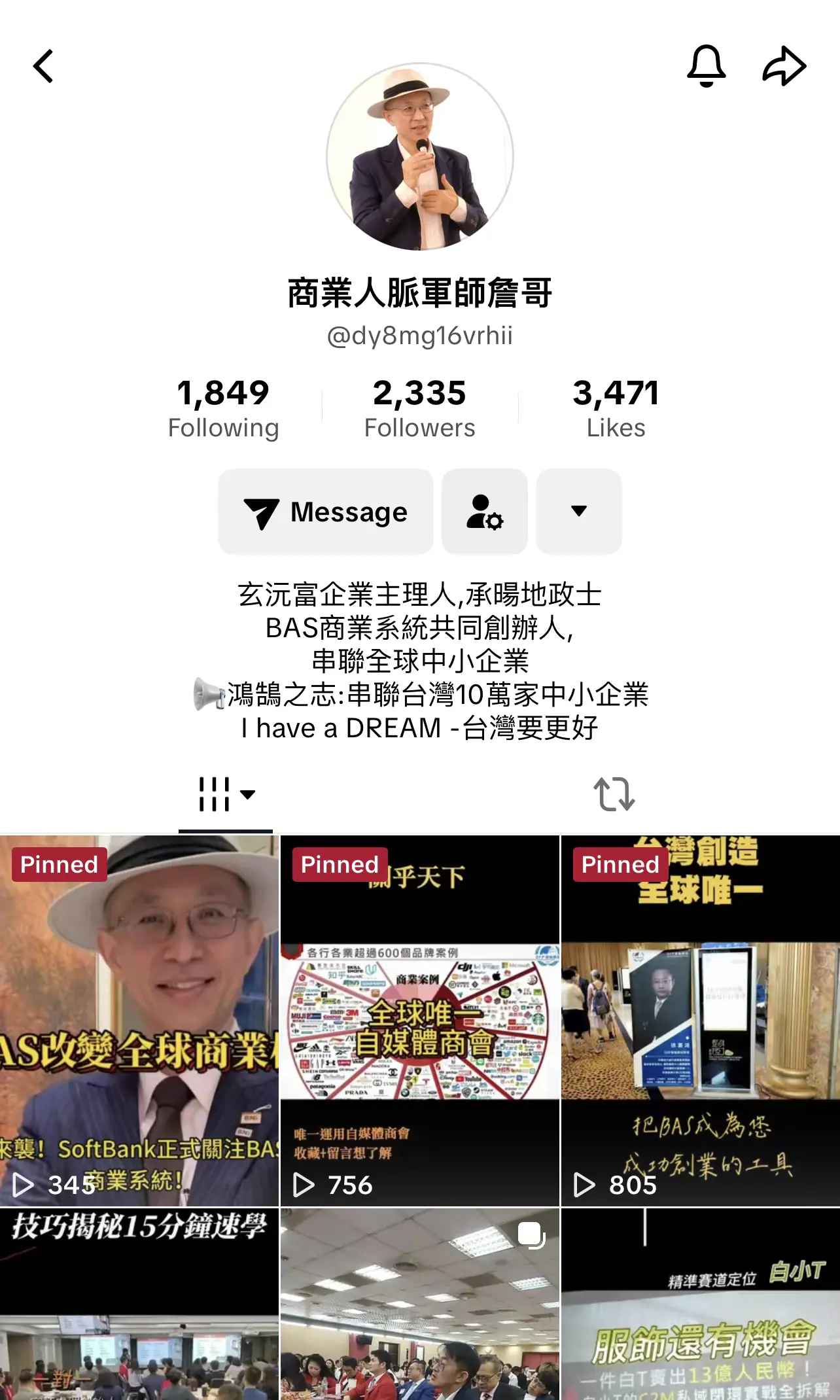840x1400 pixels.
Task: View the Following list
Action: pos(223,408)
